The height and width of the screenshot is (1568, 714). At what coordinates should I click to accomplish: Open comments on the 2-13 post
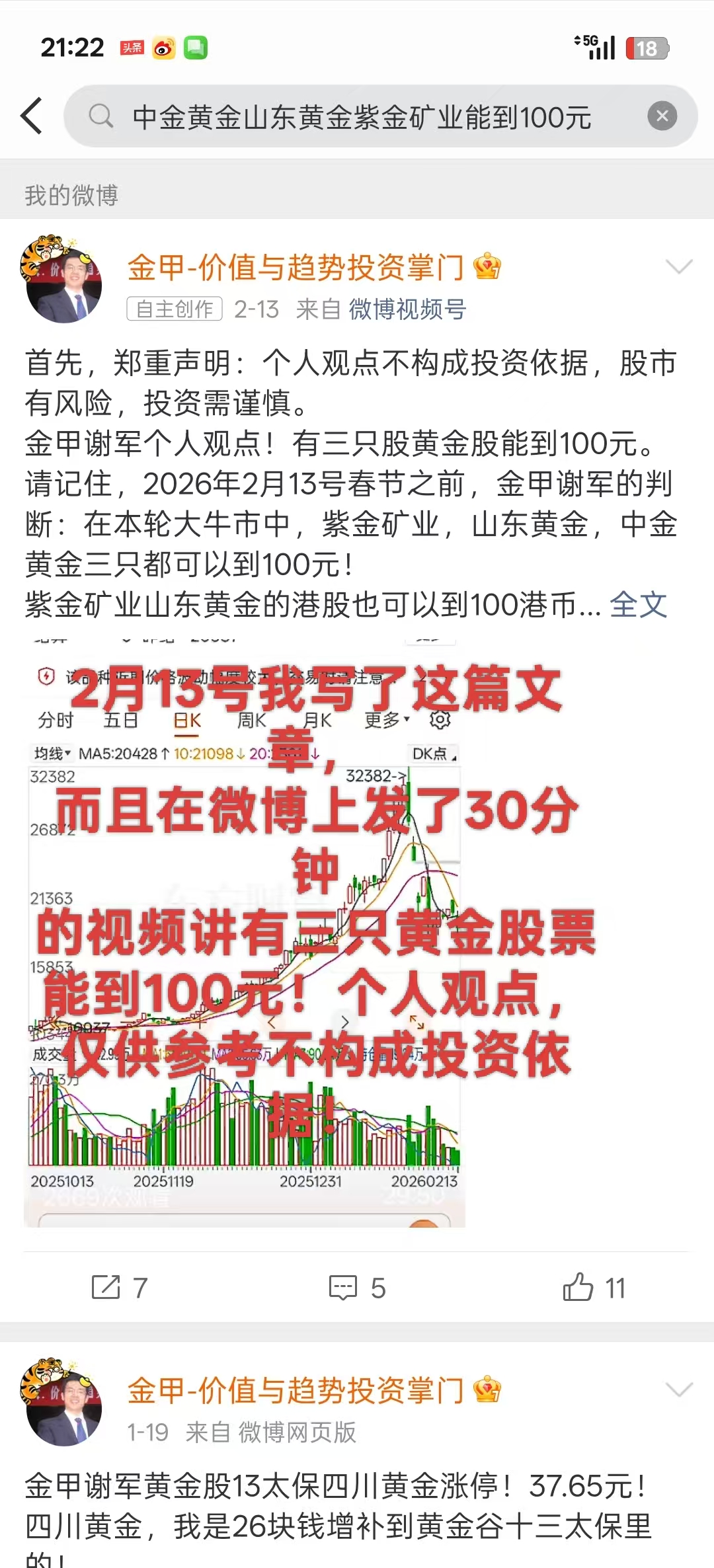[x=357, y=1288]
